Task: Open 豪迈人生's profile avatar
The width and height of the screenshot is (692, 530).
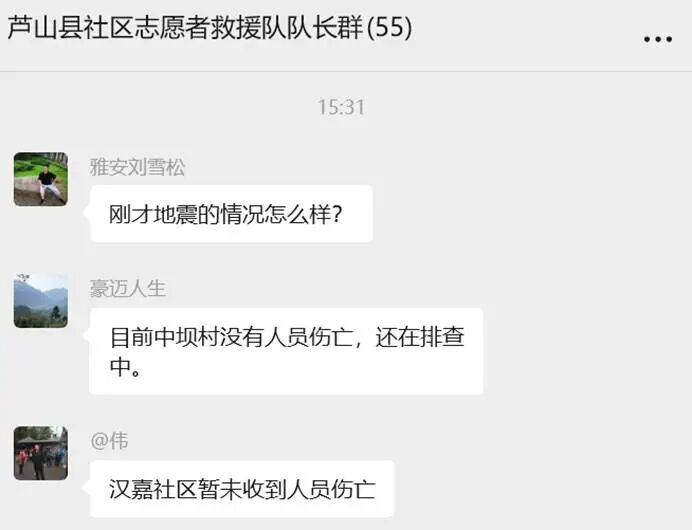Action: point(41,301)
